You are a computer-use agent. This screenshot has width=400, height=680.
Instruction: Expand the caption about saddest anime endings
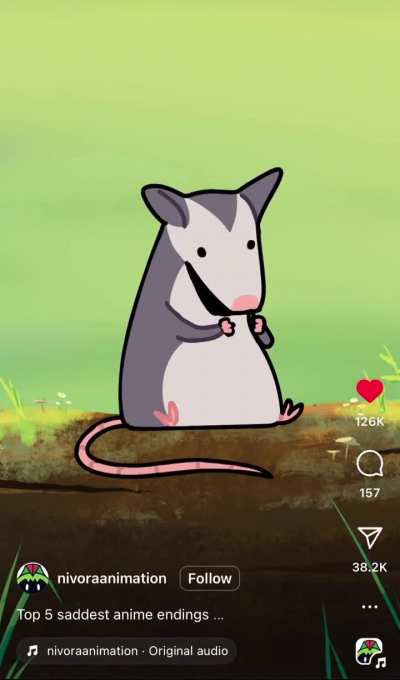[120, 615]
